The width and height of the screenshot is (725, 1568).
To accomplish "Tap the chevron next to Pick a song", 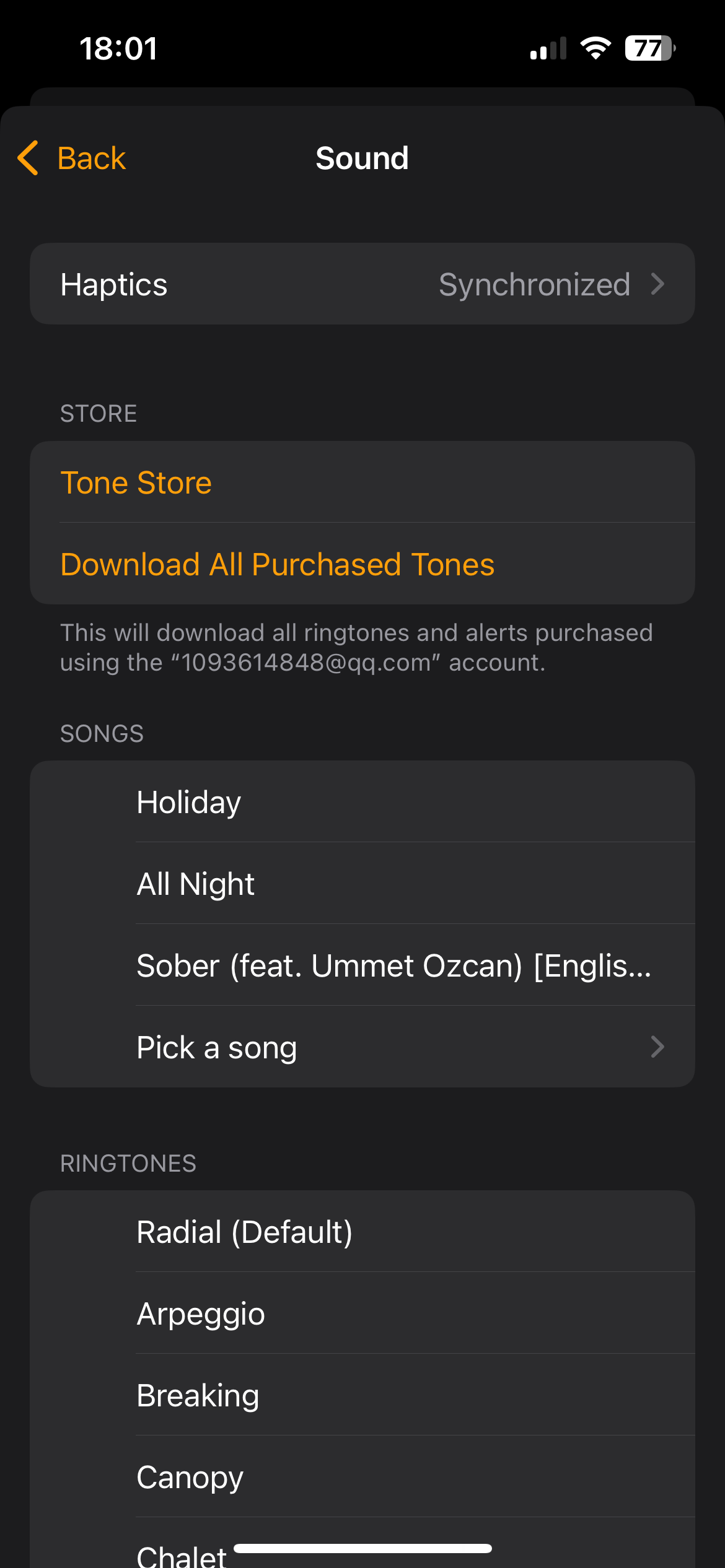I will [658, 1047].
